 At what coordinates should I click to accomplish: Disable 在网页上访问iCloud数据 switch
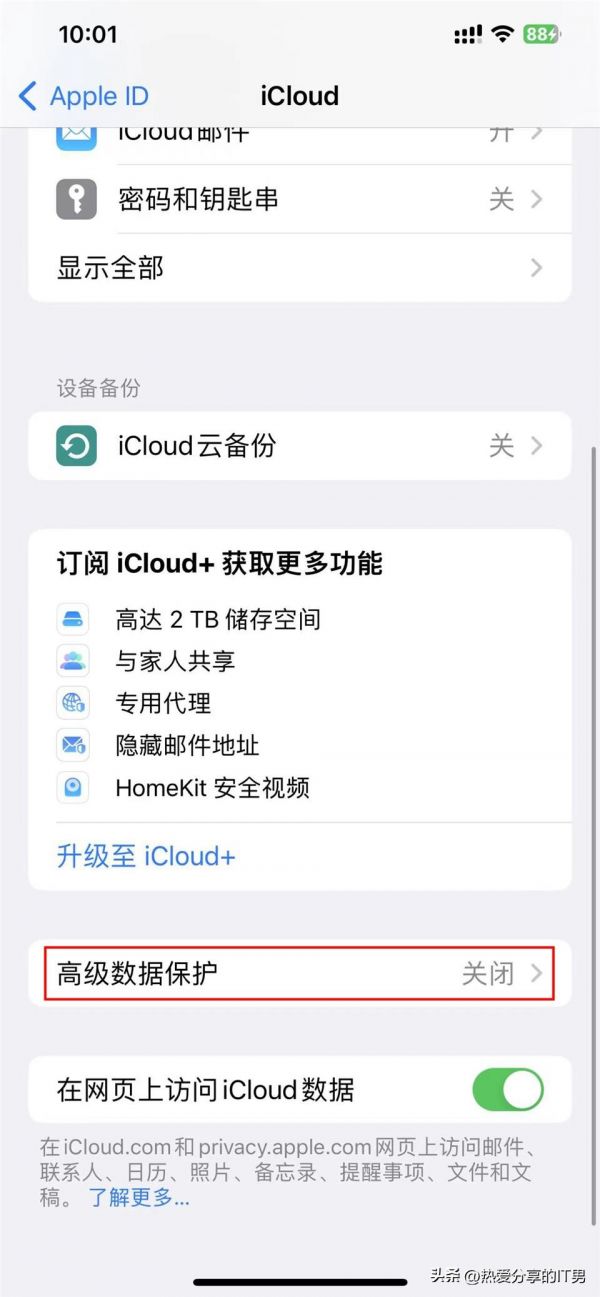[x=508, y=1089]
